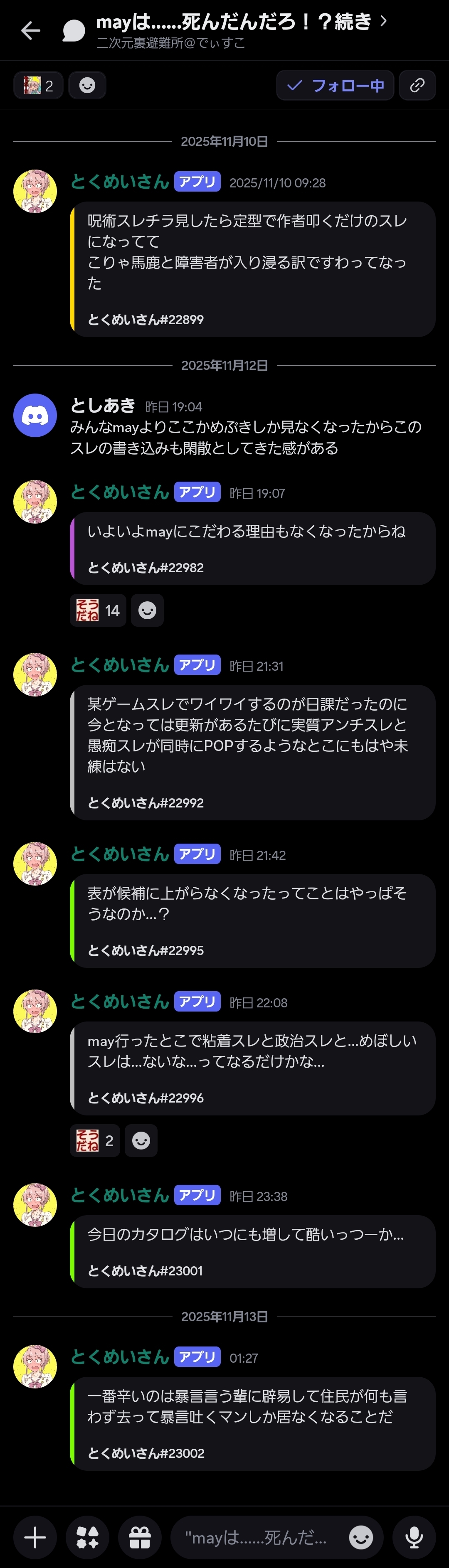Copy the thread link
449x1568 pixels.
pos(417,85)
